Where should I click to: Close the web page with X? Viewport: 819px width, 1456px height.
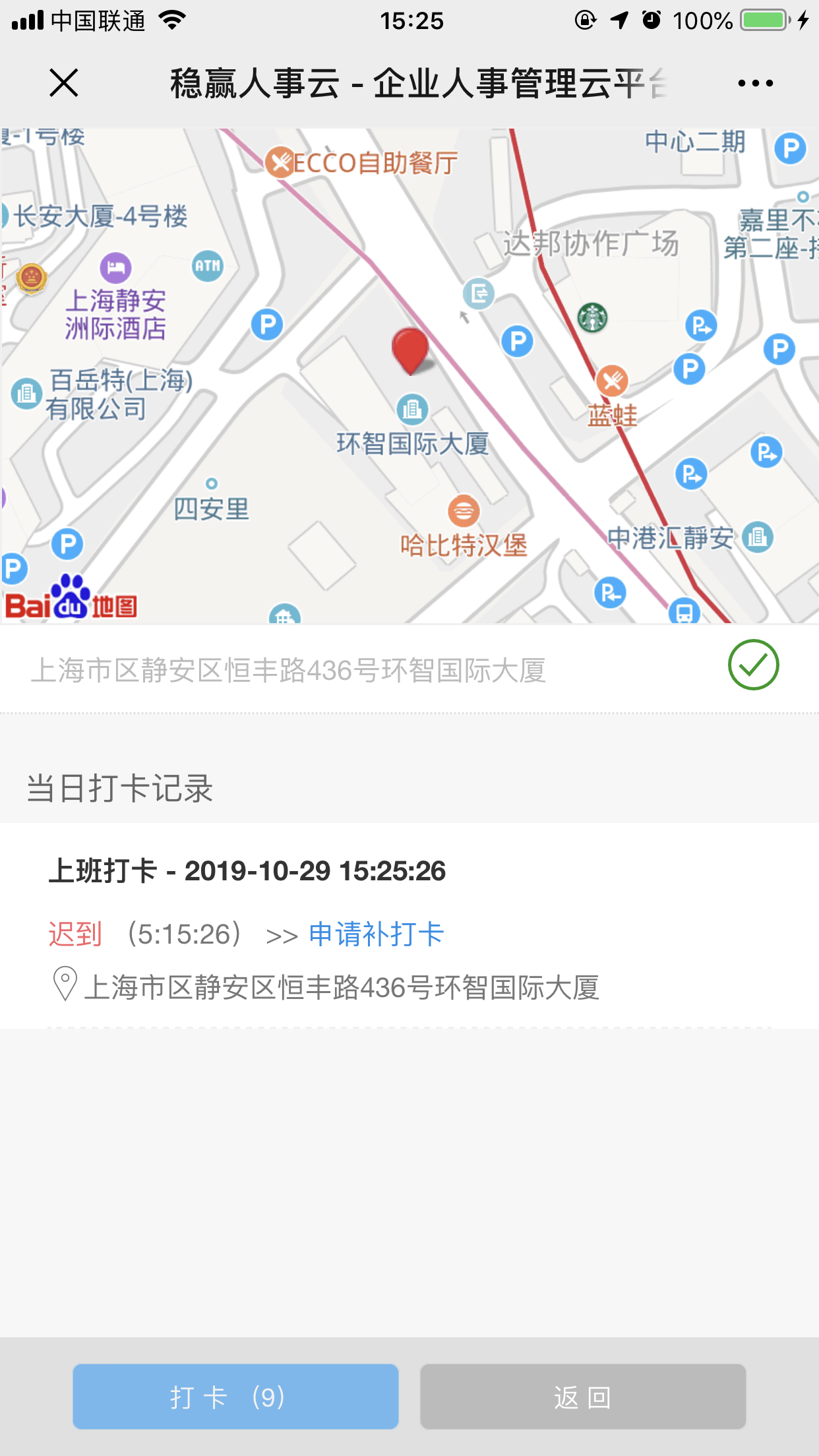tap(64, 83)
